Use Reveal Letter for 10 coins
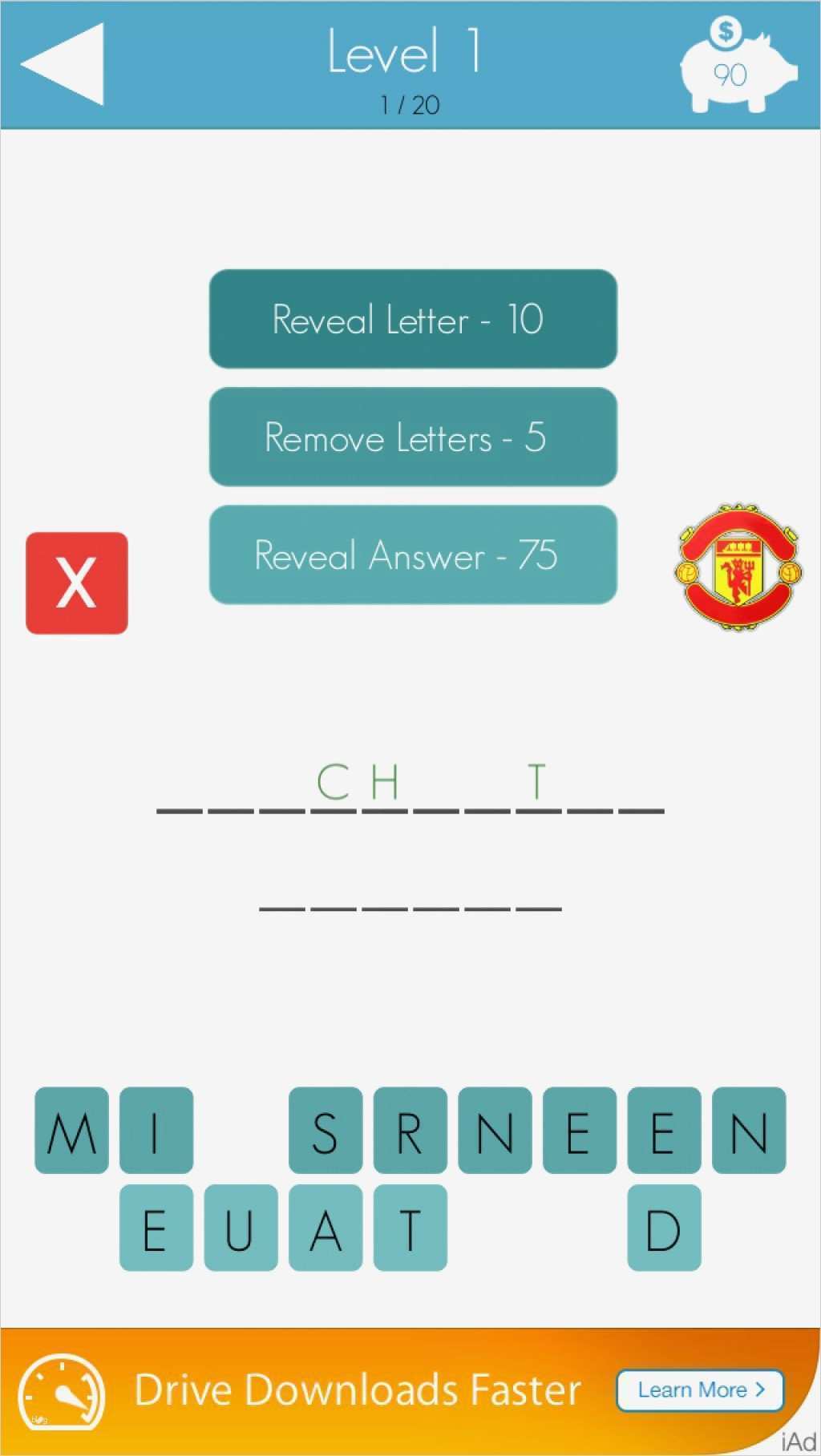821x1456 pixels. tap(413, 319)
